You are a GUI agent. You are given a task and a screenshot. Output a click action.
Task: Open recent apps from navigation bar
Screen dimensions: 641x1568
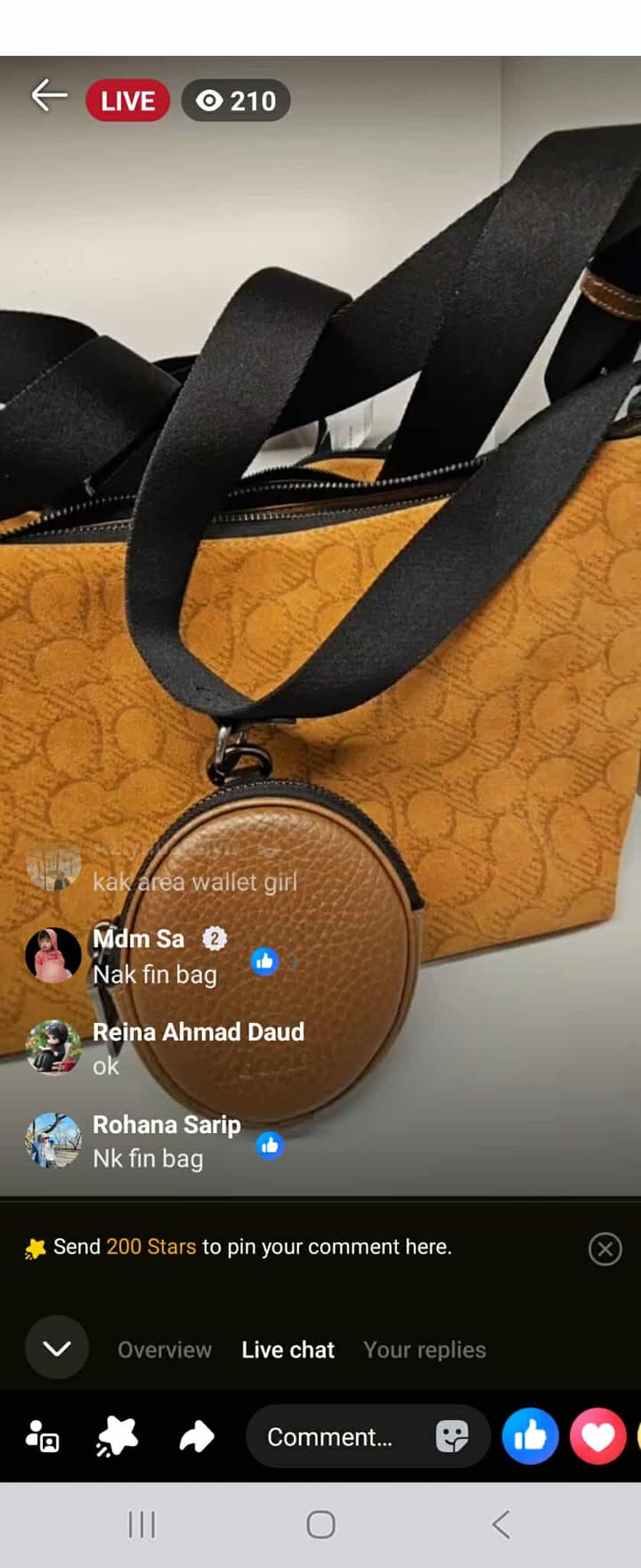point(142,1524)
